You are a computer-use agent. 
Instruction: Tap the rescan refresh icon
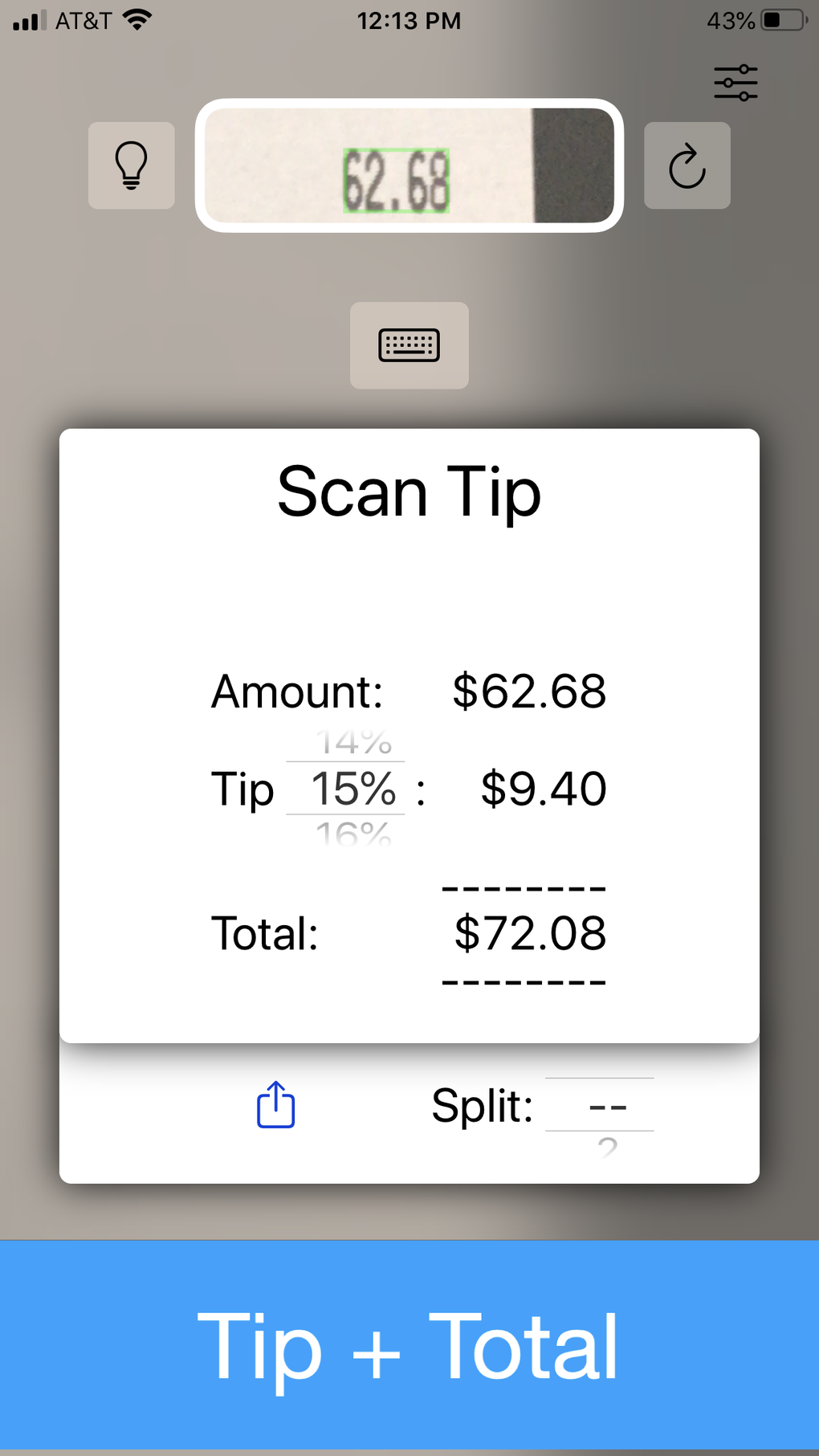pos(687,165)
